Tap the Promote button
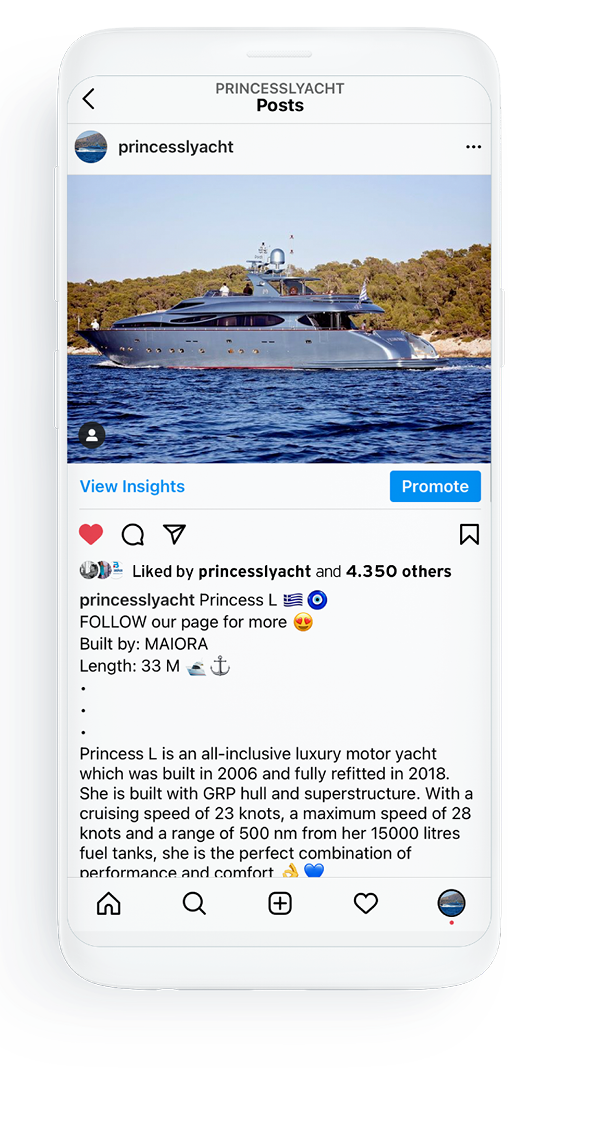This screenshot has height=1136, width=614. point(435,487)
